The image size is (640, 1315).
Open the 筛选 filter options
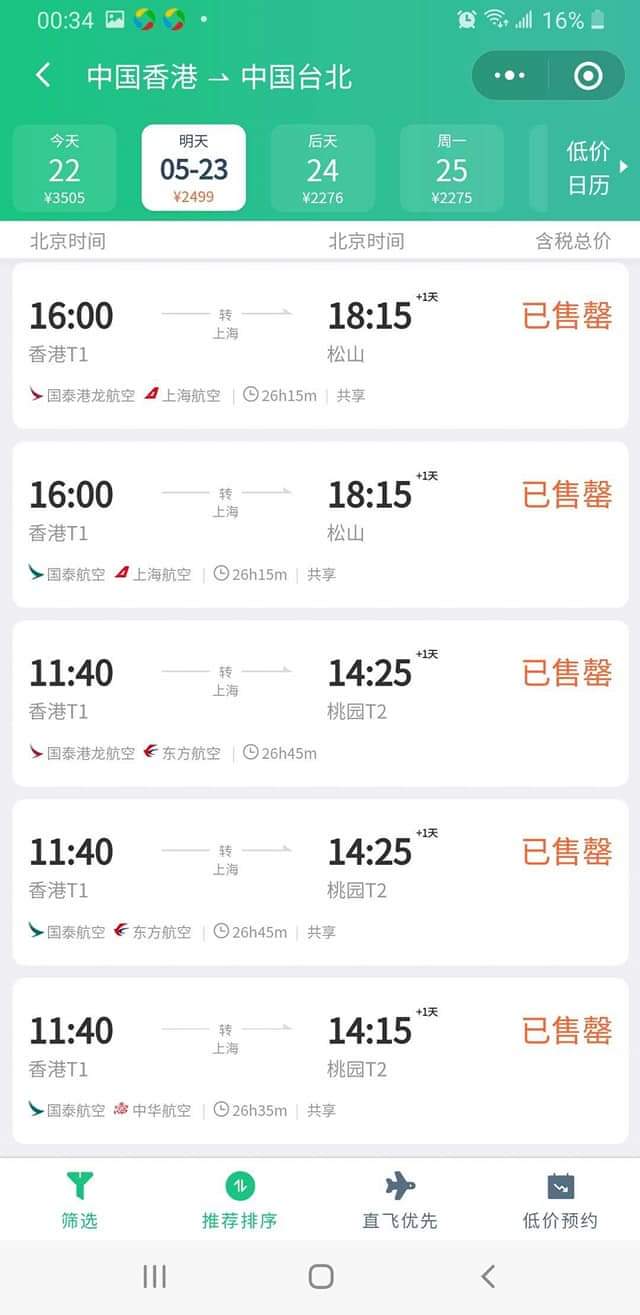(80, 1199)
